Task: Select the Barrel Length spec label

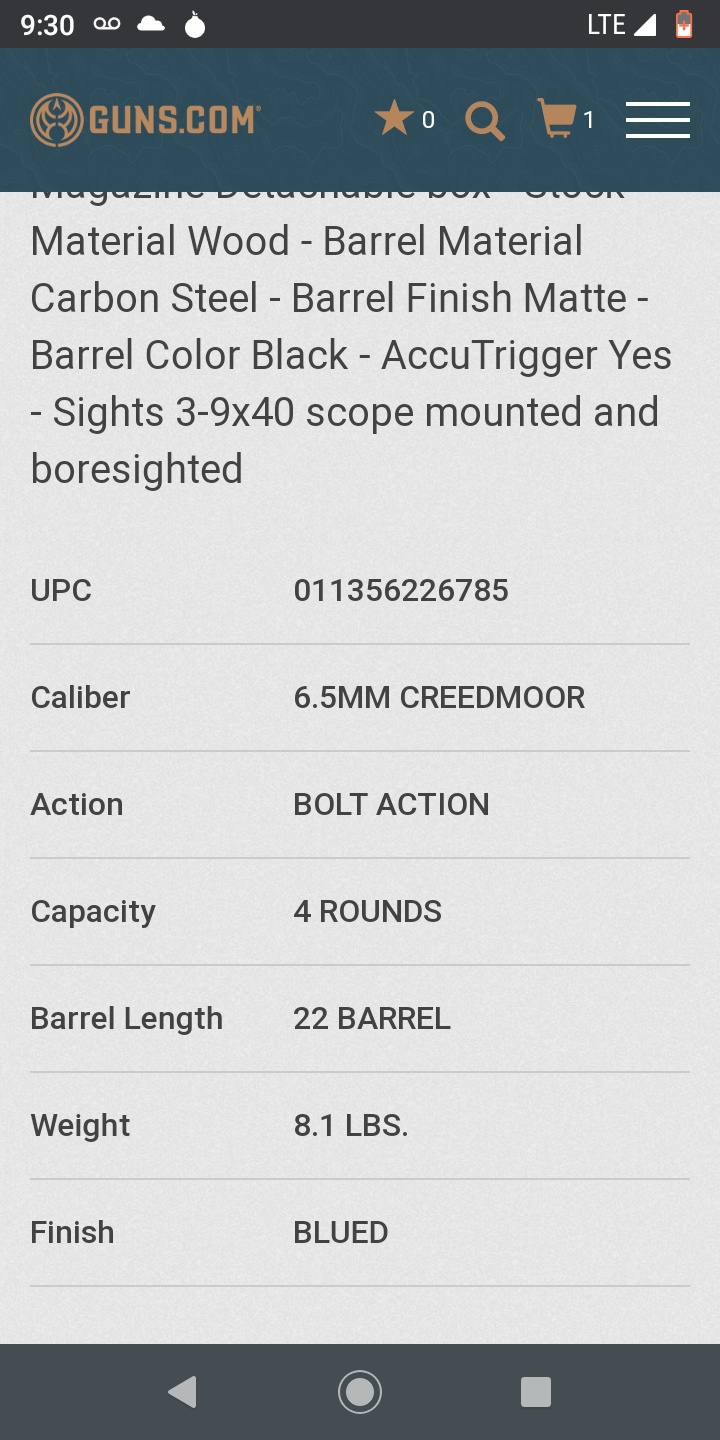Action: [x=126, y=1018]
